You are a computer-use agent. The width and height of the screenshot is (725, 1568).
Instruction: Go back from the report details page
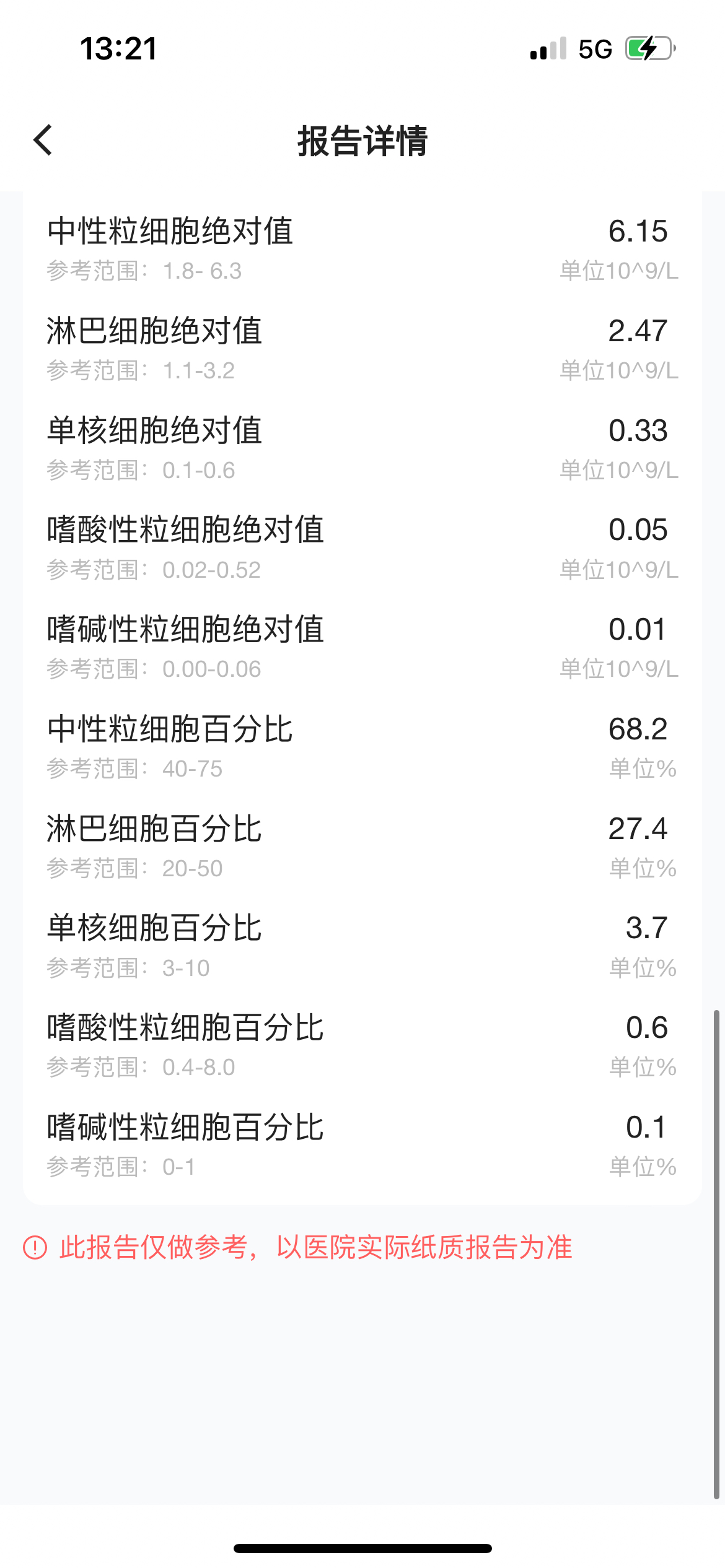tap(43, 140)
